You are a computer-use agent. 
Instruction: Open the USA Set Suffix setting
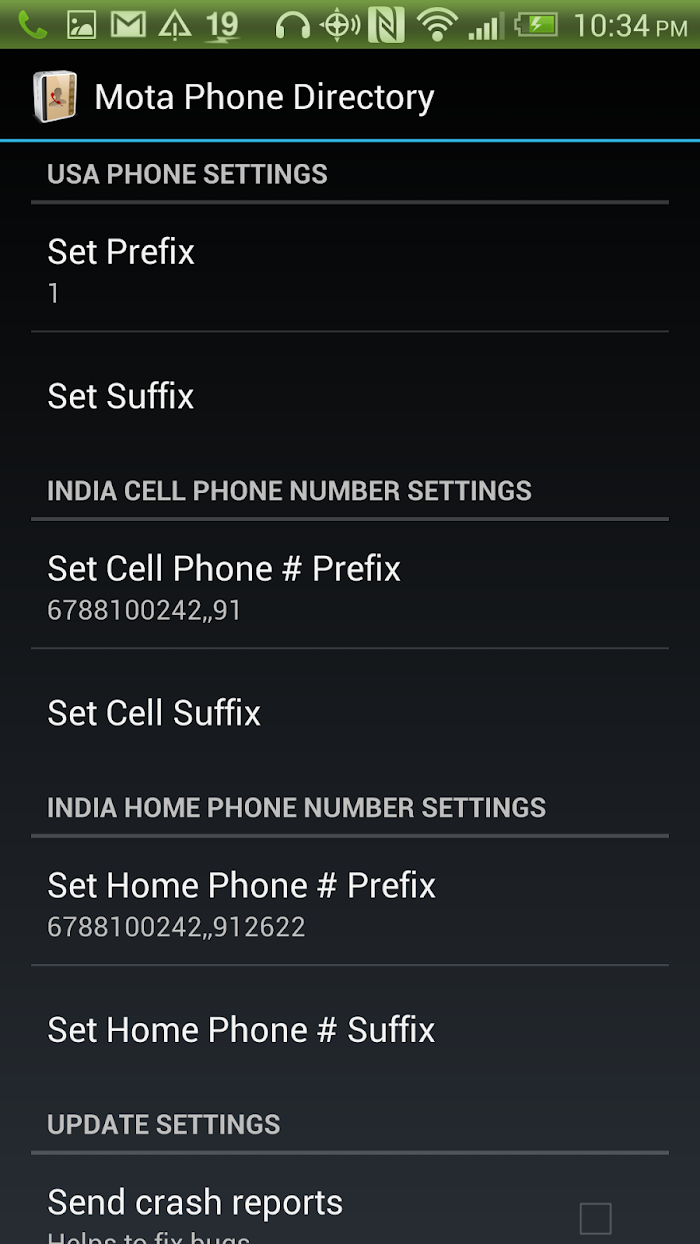tap(350, 396)
